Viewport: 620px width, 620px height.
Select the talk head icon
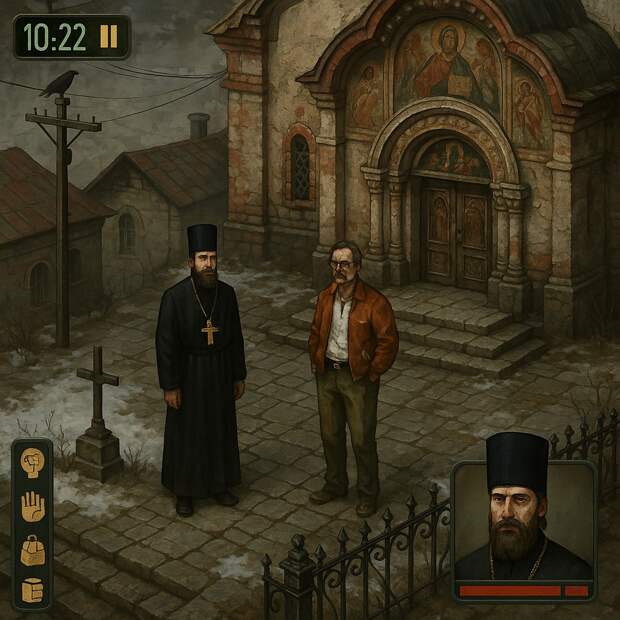tap(33, 461)
